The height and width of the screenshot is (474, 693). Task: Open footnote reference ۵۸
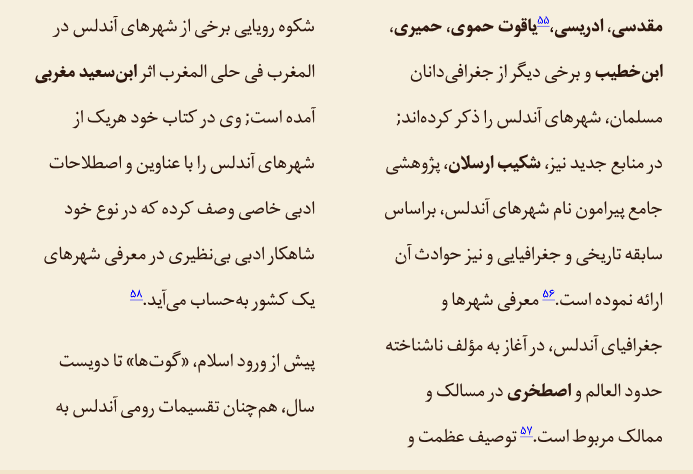click(136, 294)
